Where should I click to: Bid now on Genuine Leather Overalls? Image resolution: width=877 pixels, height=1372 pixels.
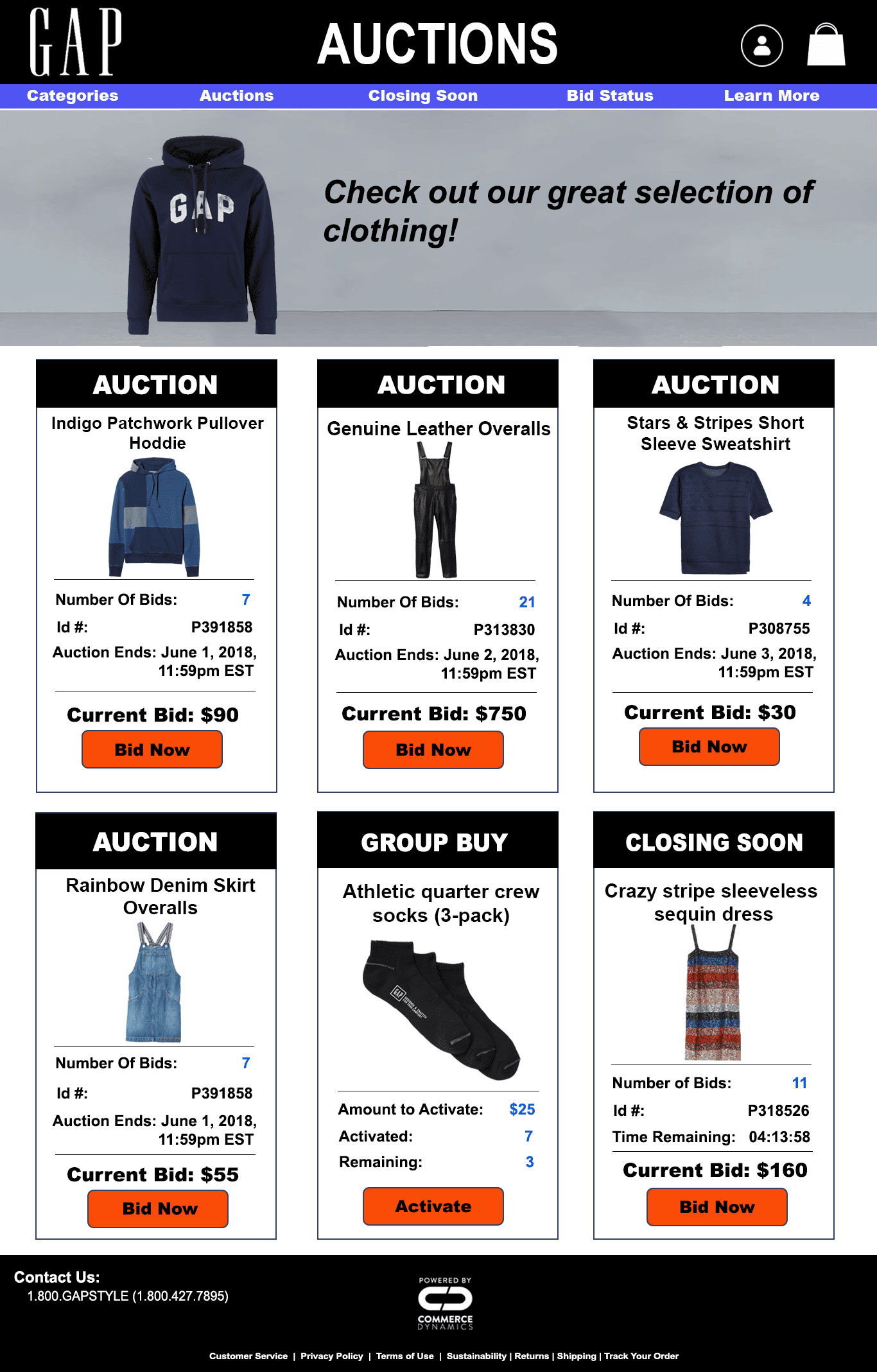point(433,750)
